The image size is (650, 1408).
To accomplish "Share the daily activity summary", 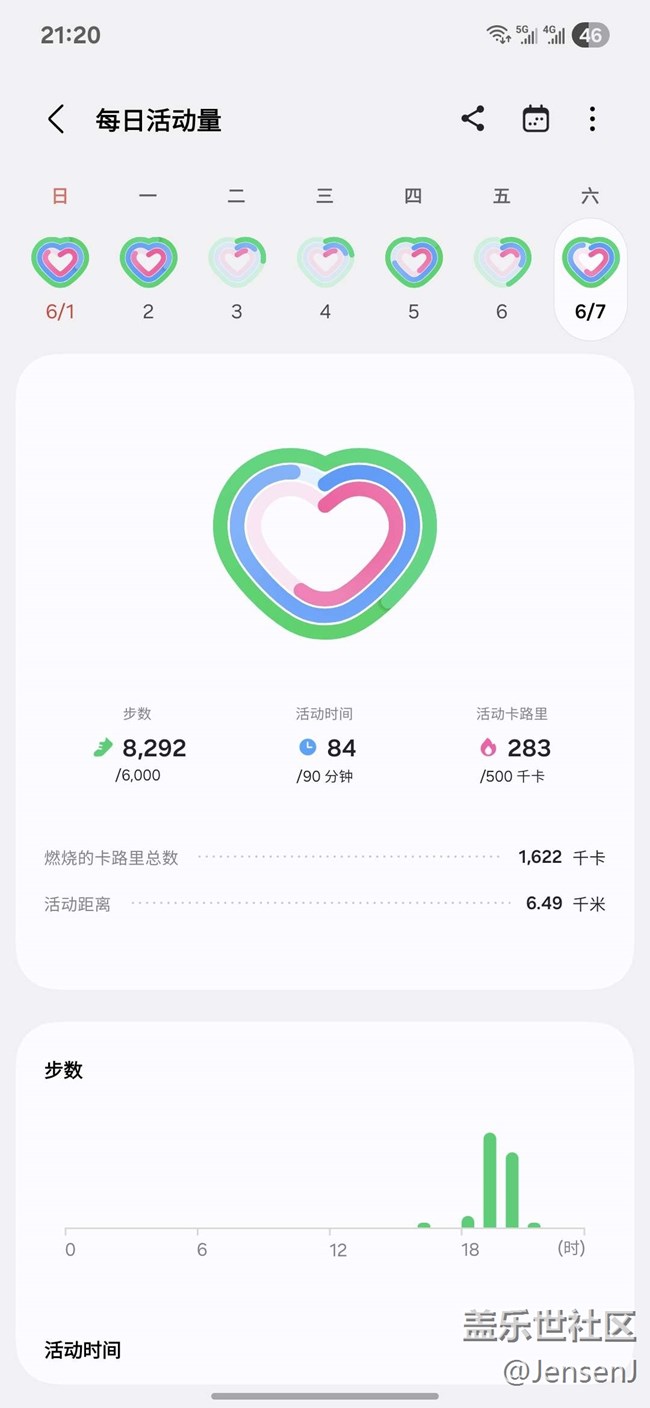I will click(x=473, y=119).
